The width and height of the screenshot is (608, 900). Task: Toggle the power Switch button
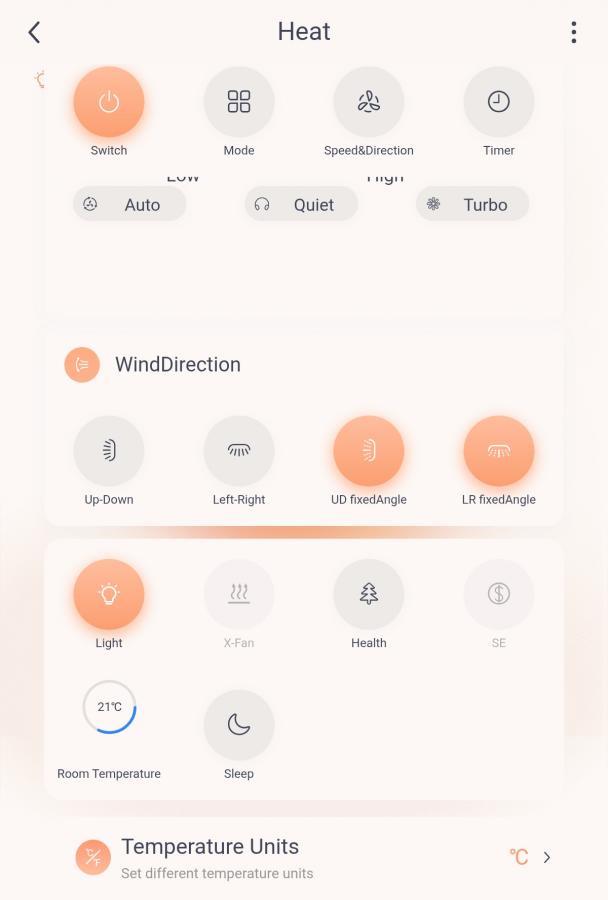pyautogui.click(x=109, y=102)
